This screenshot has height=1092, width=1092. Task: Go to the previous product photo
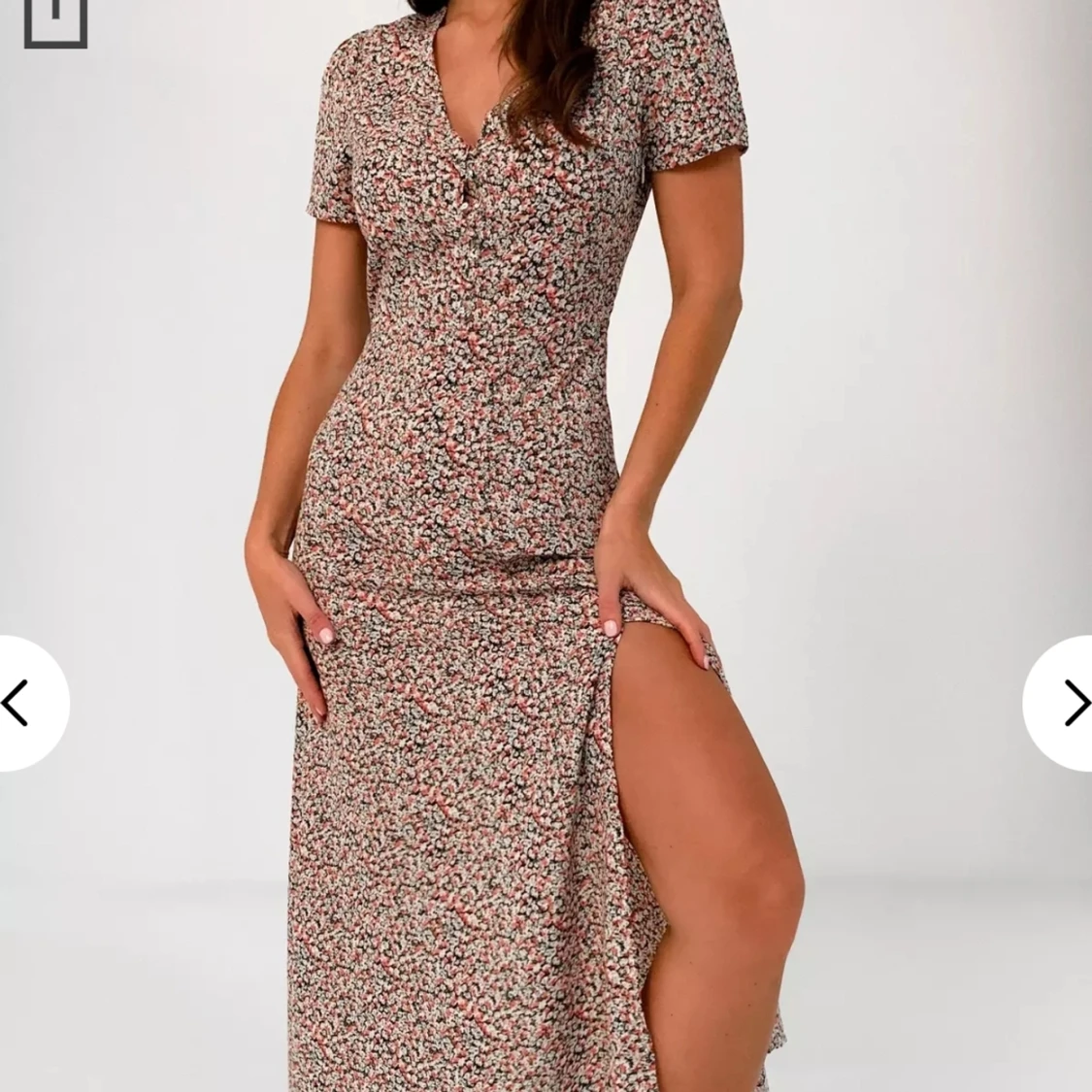[x=21, y=703]
